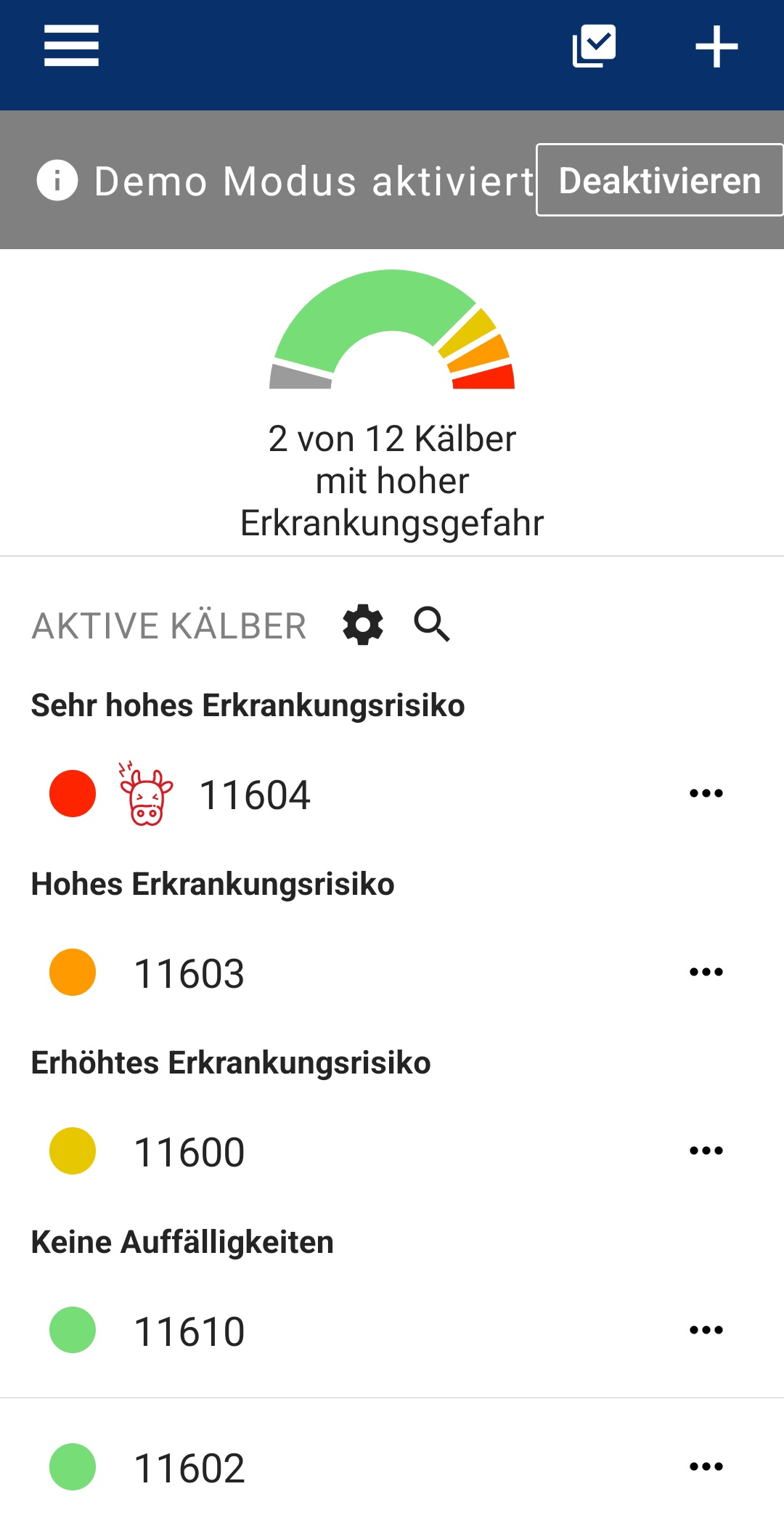784x1534 pixels.
Task: Tap the multi-select checklist icon
Action: pyautogui.click(x=594, y=46)
